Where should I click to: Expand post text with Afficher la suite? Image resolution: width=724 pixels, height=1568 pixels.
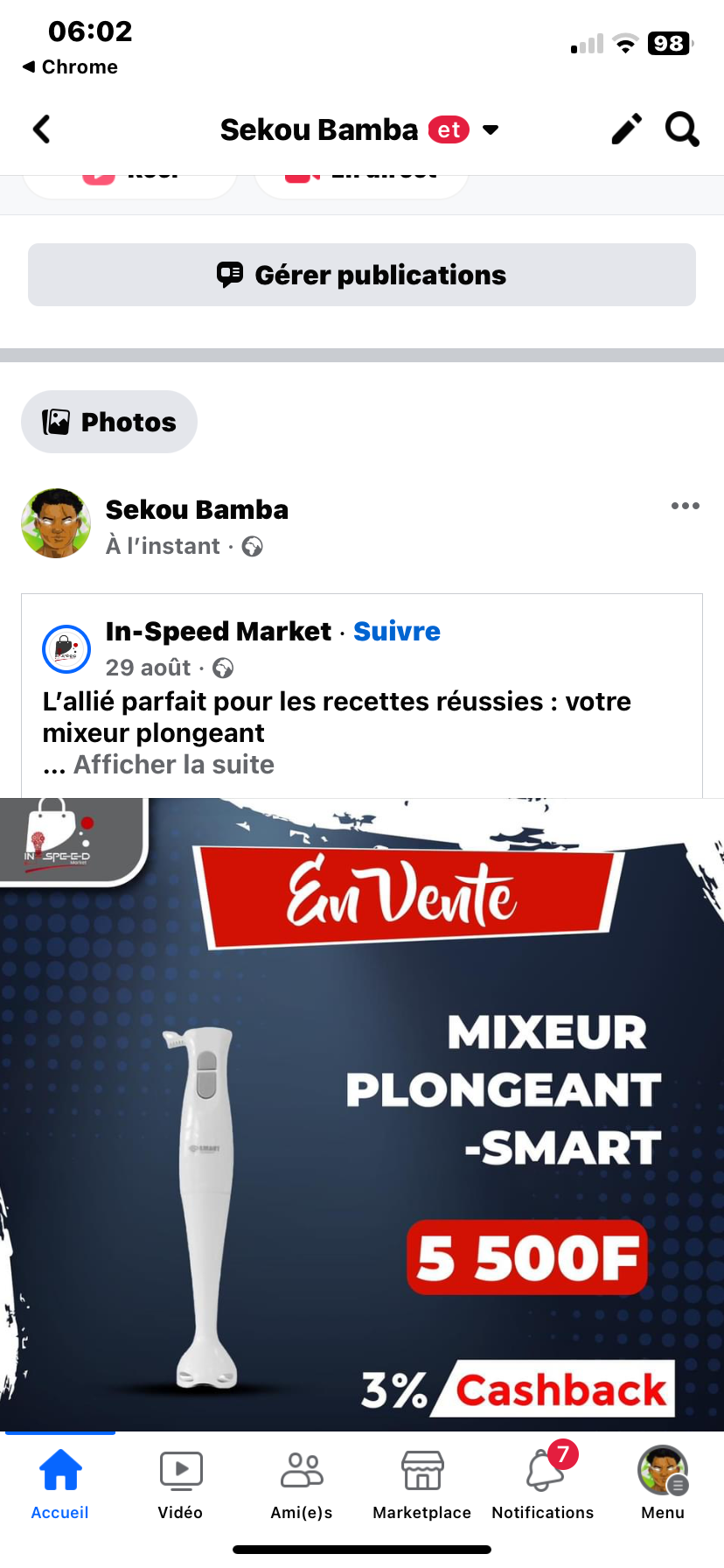[x=173, y=765]
